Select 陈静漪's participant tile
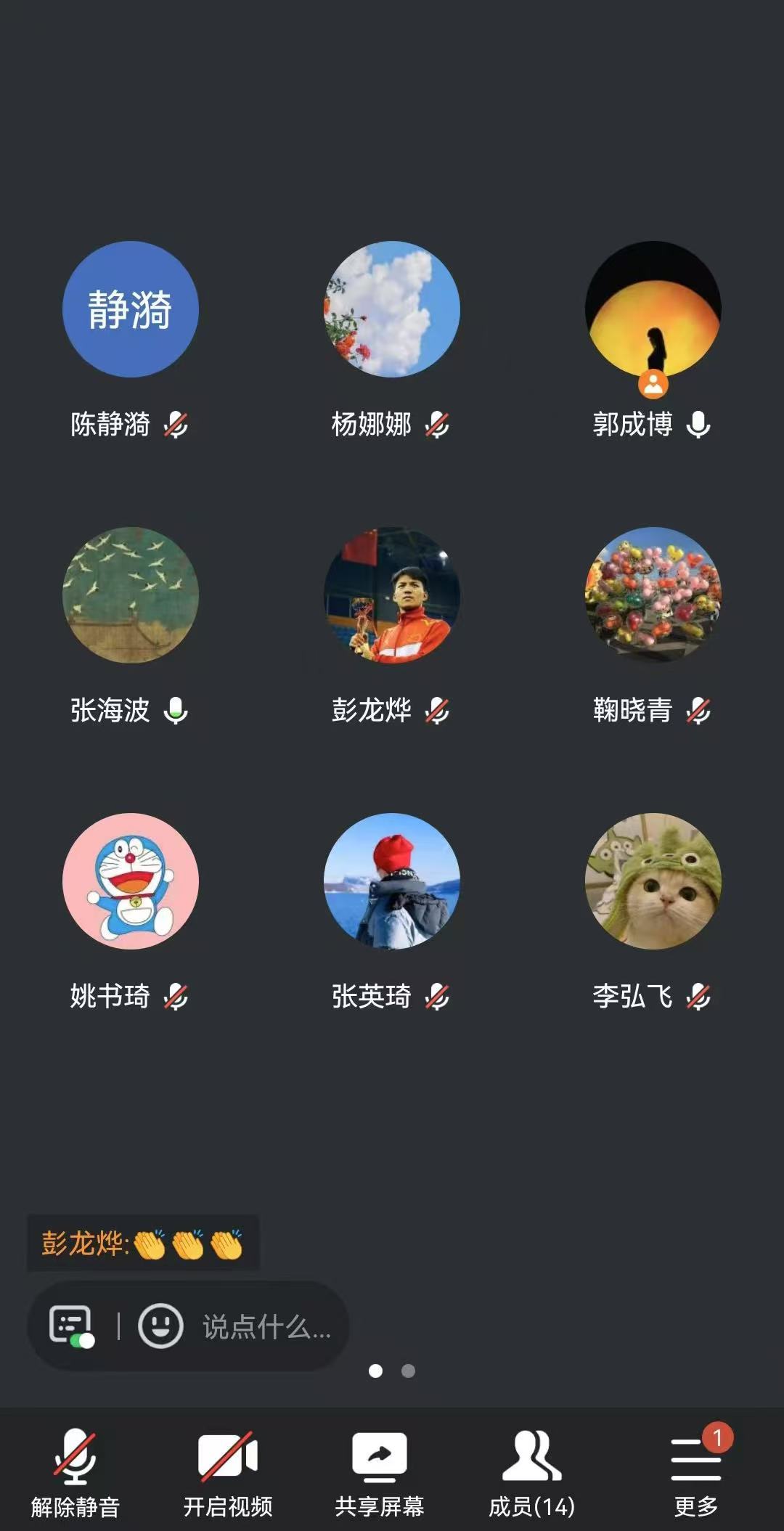Screen dimensions: 784x1531 point(131,309)
